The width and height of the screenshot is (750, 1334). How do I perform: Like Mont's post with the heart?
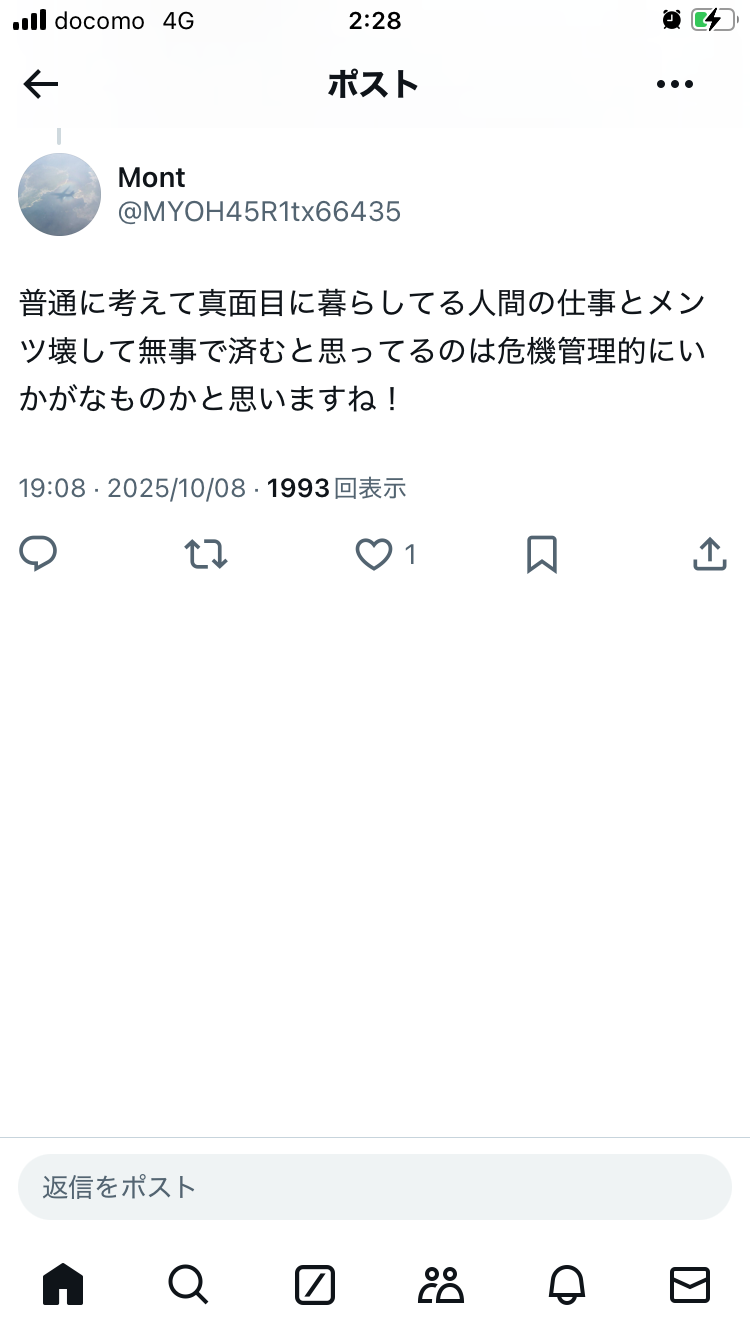tap(374, 554)
